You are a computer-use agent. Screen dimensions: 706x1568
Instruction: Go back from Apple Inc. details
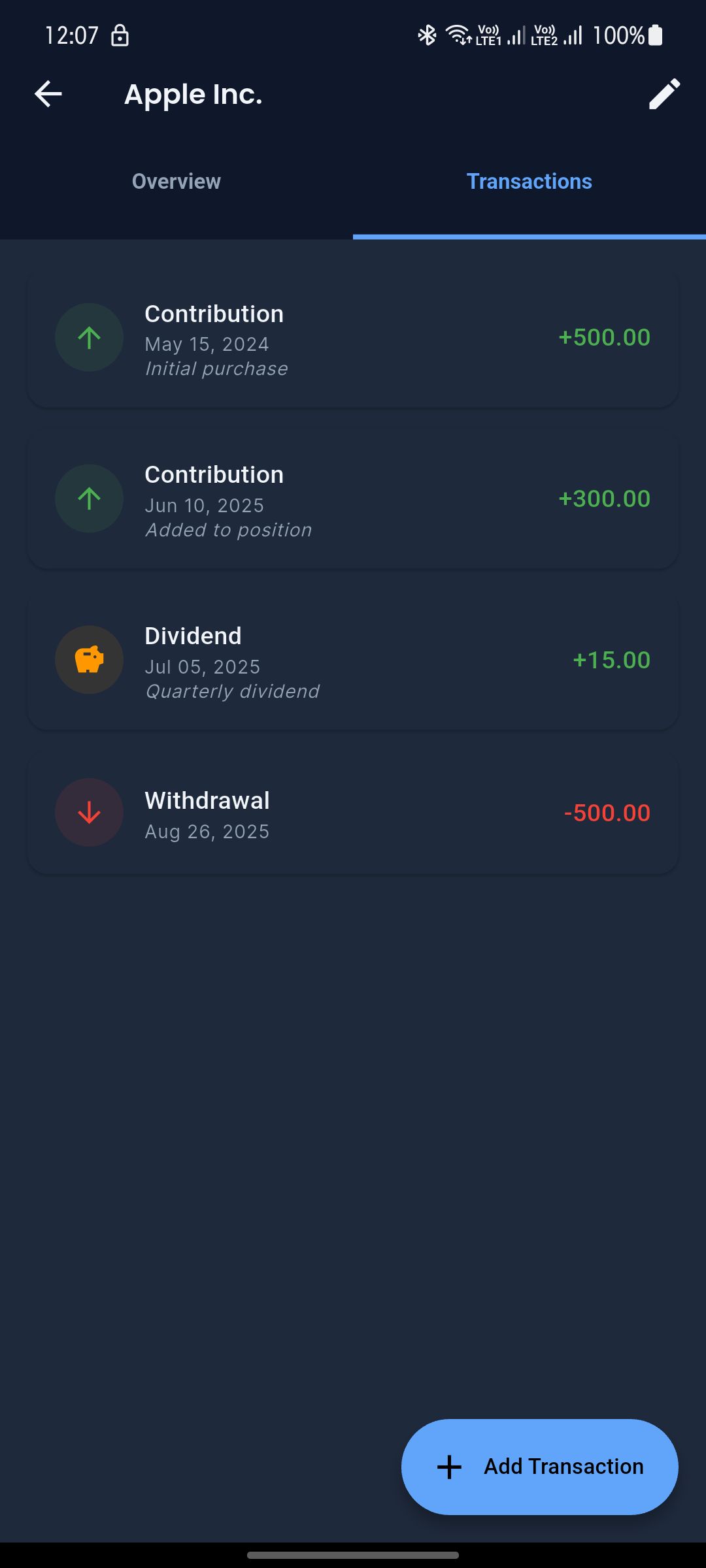pos(48,94)
